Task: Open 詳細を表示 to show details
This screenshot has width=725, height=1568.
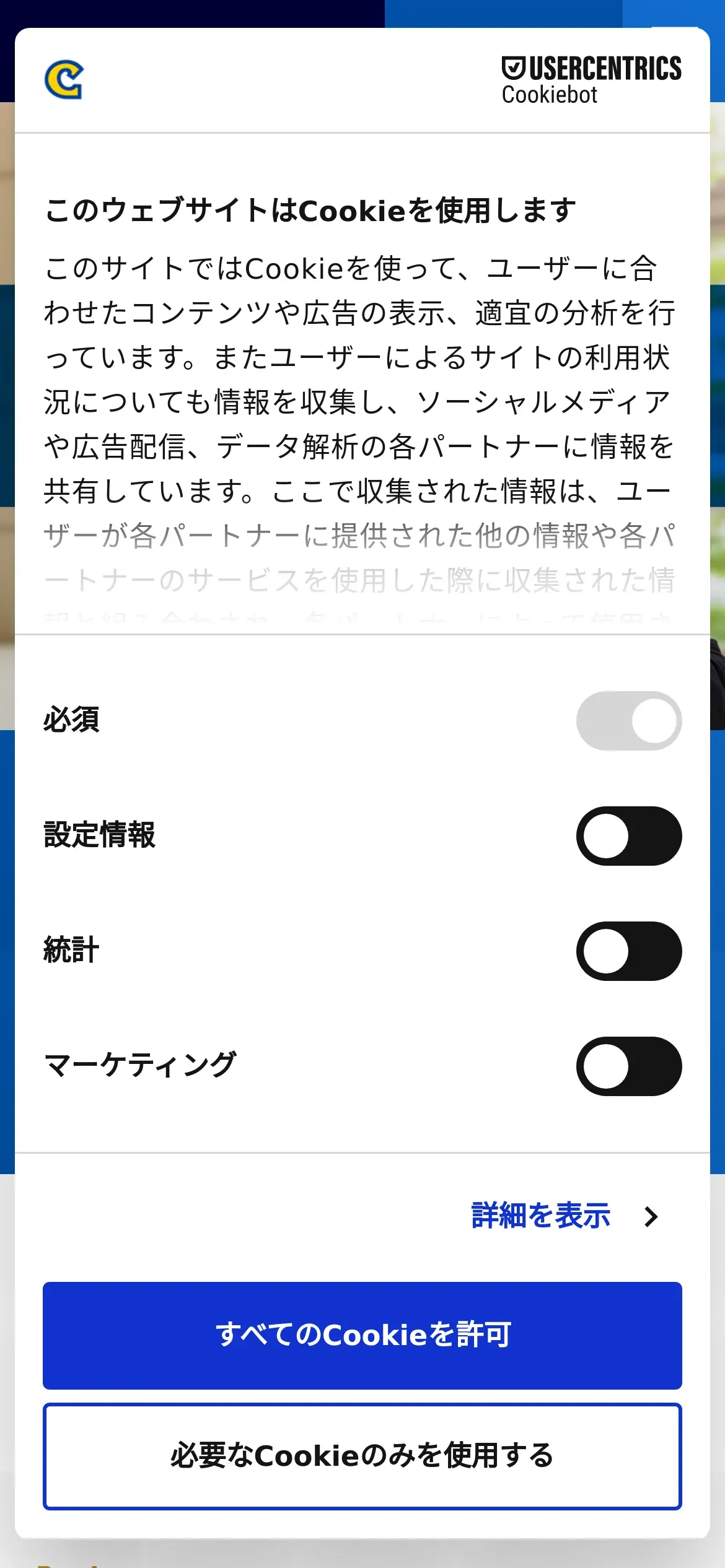Action: pos(564,1216)
